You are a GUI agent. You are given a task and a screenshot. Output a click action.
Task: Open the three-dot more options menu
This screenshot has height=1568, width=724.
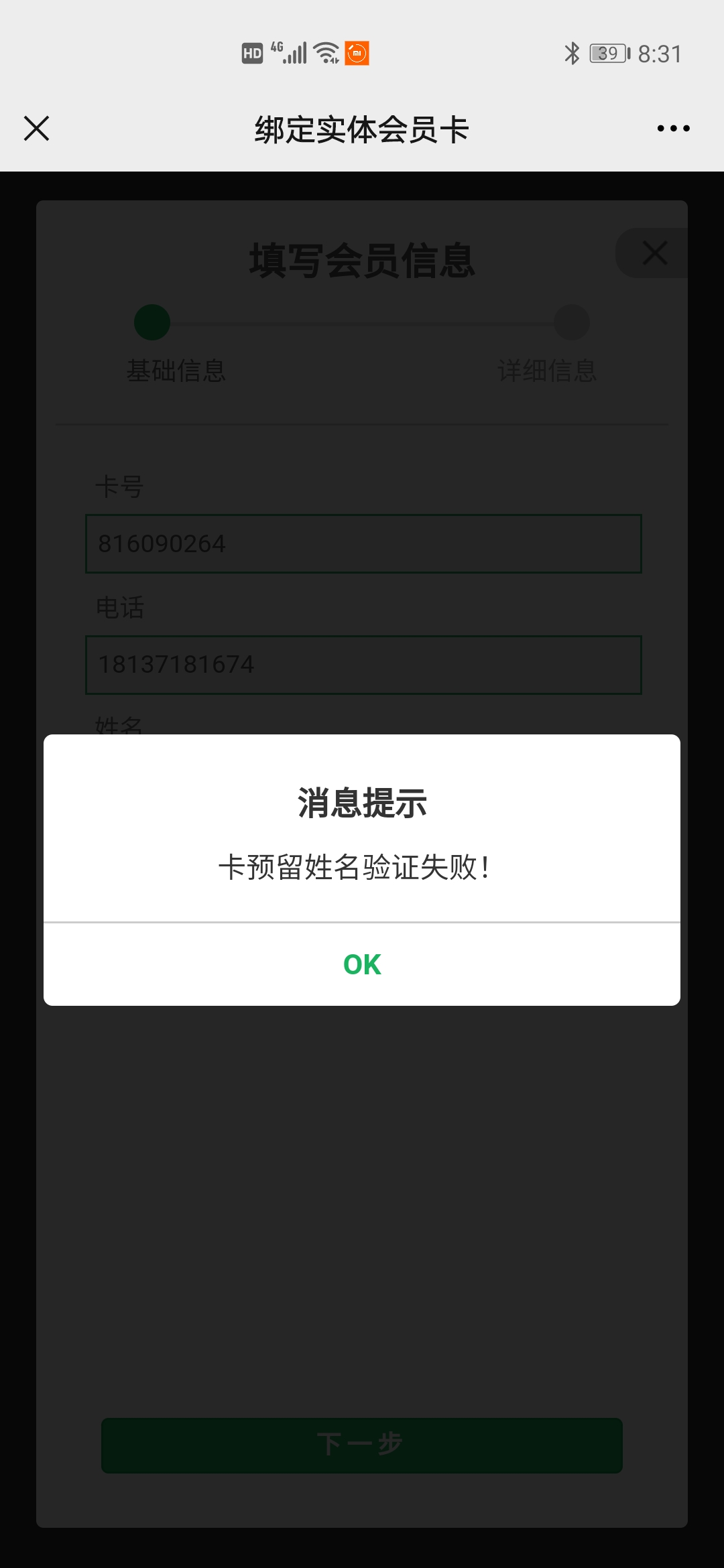tap(673, 128)
